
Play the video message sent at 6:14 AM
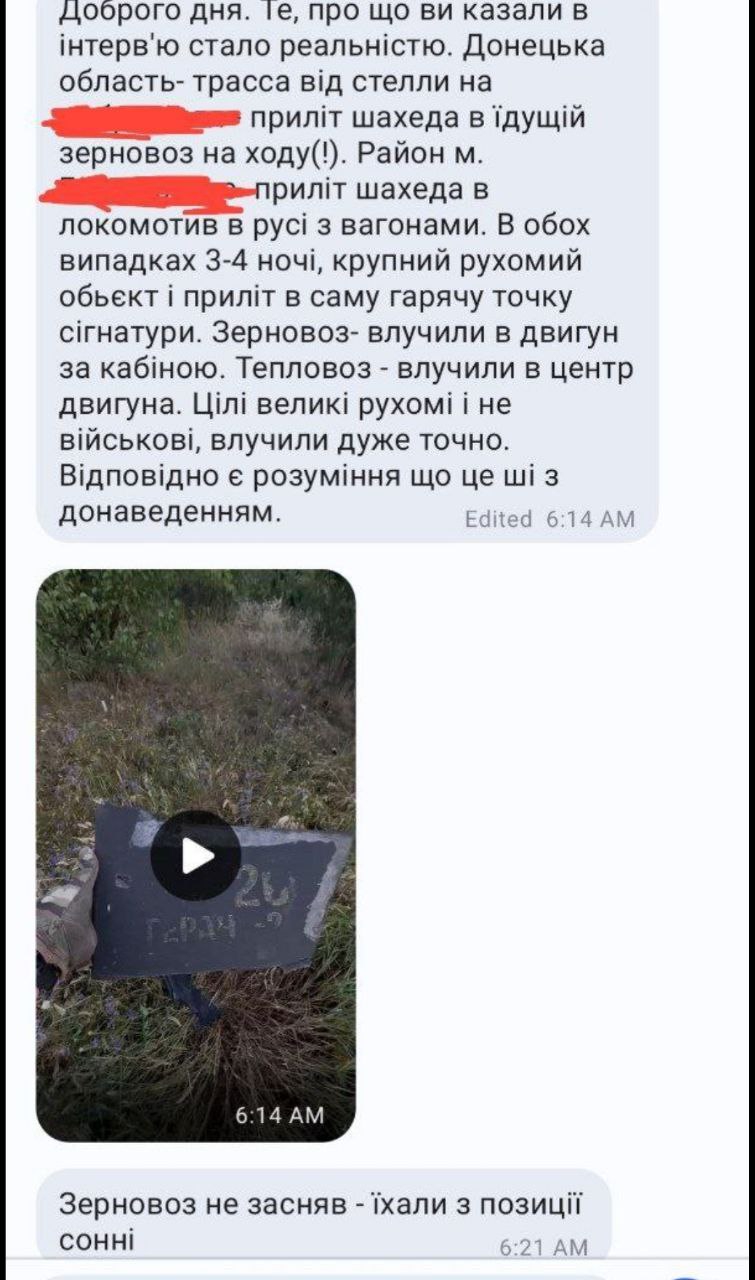pyautogui.click(x=196, y=855)
